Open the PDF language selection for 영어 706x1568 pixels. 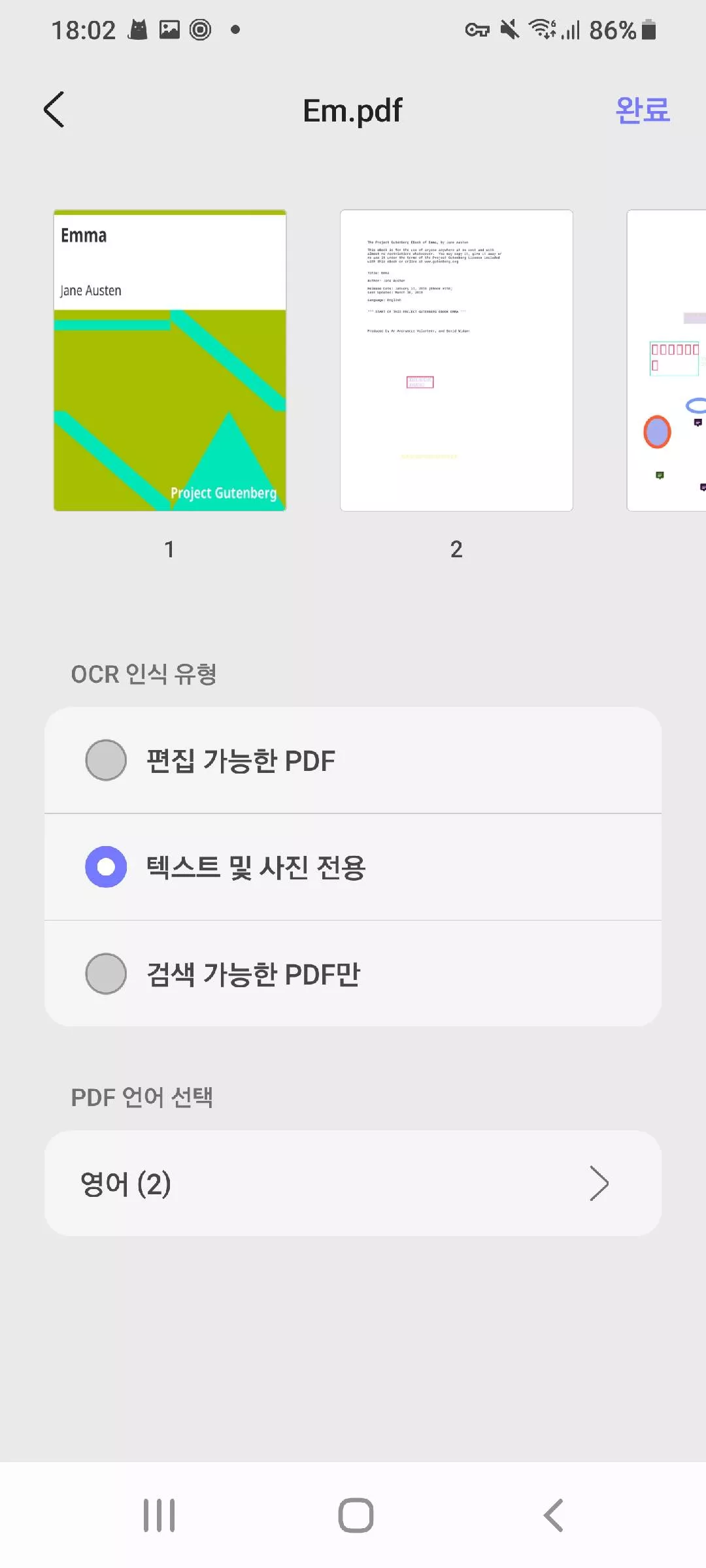pyautogui.click(x=353, y=1183)
